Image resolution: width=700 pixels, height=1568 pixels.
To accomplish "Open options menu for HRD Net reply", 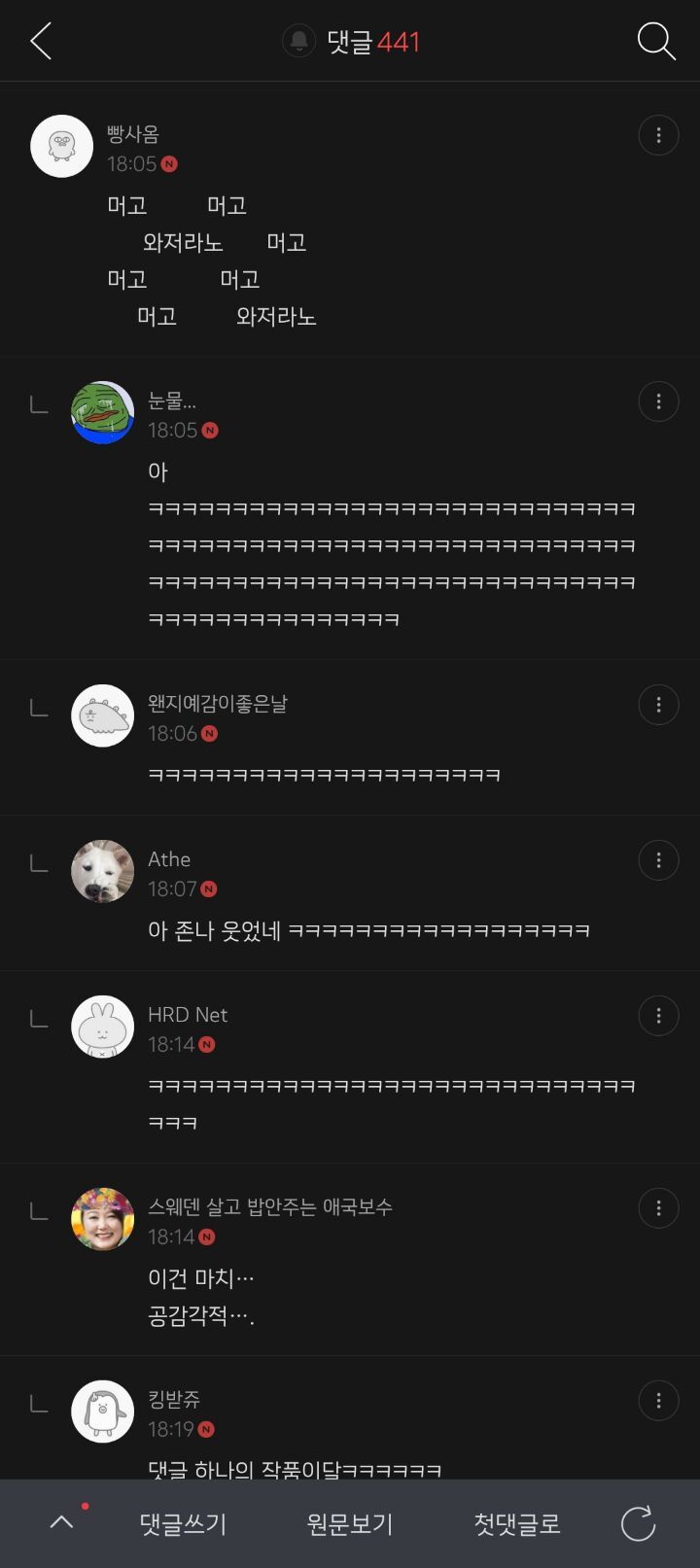I will (x=658, y=1015).
